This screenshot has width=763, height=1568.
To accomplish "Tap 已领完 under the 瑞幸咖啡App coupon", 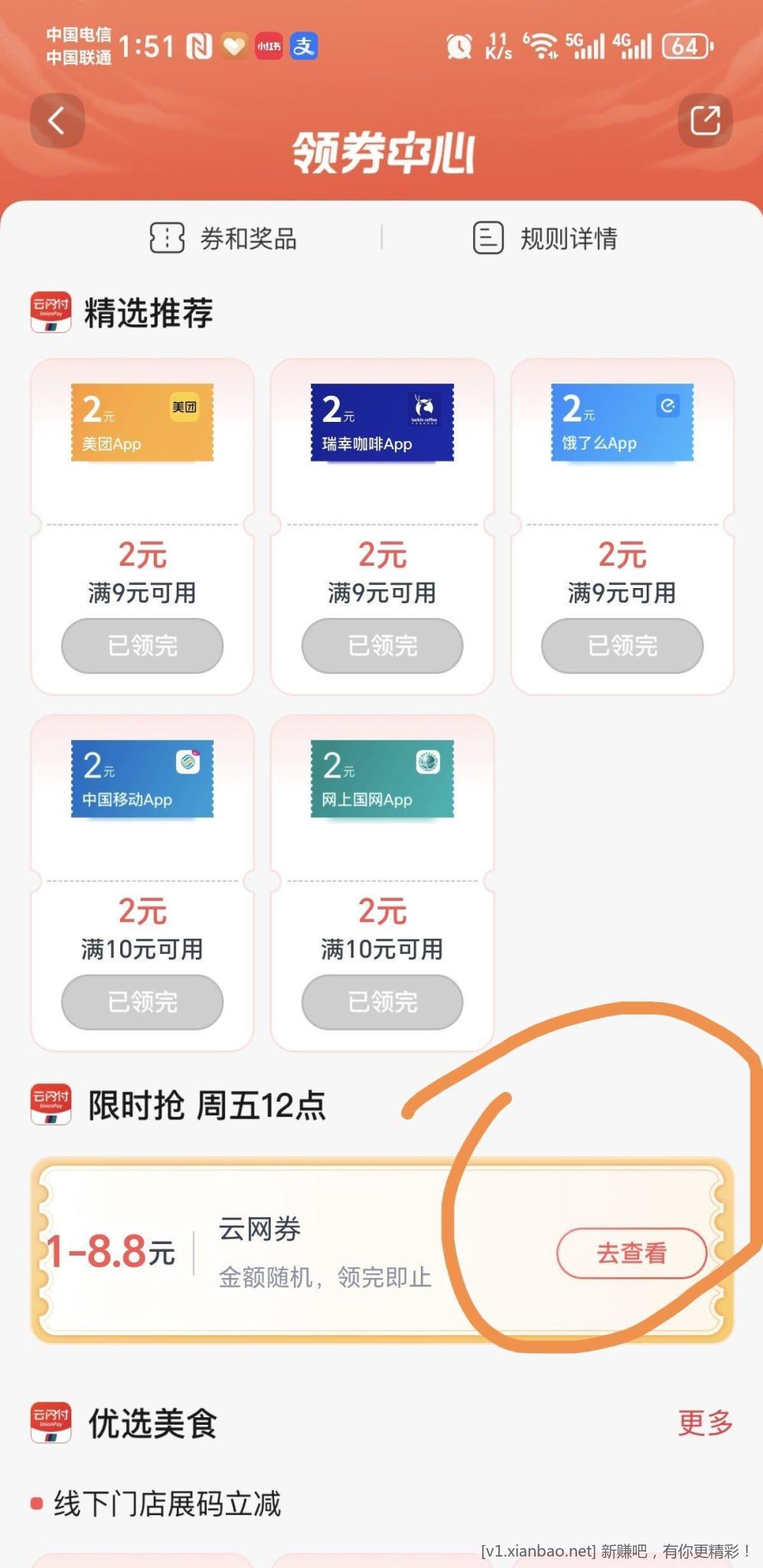I will click(x=382, y=645).
